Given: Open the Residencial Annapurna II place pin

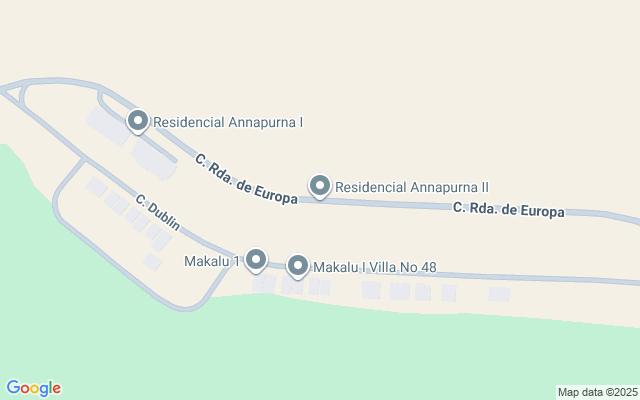Looking at the screenshot, I should point(320,186).
